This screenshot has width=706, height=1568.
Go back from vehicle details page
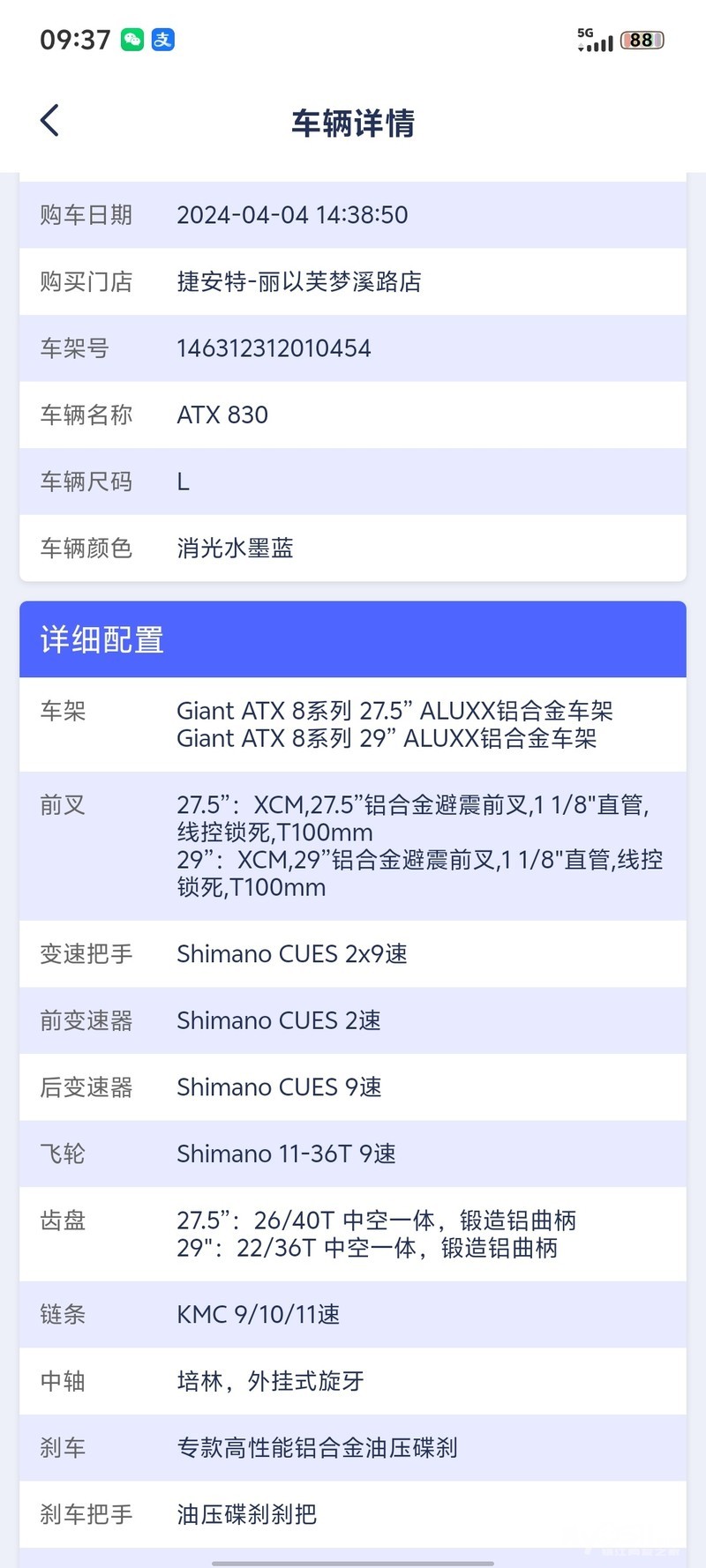click(x=50, y=121)
